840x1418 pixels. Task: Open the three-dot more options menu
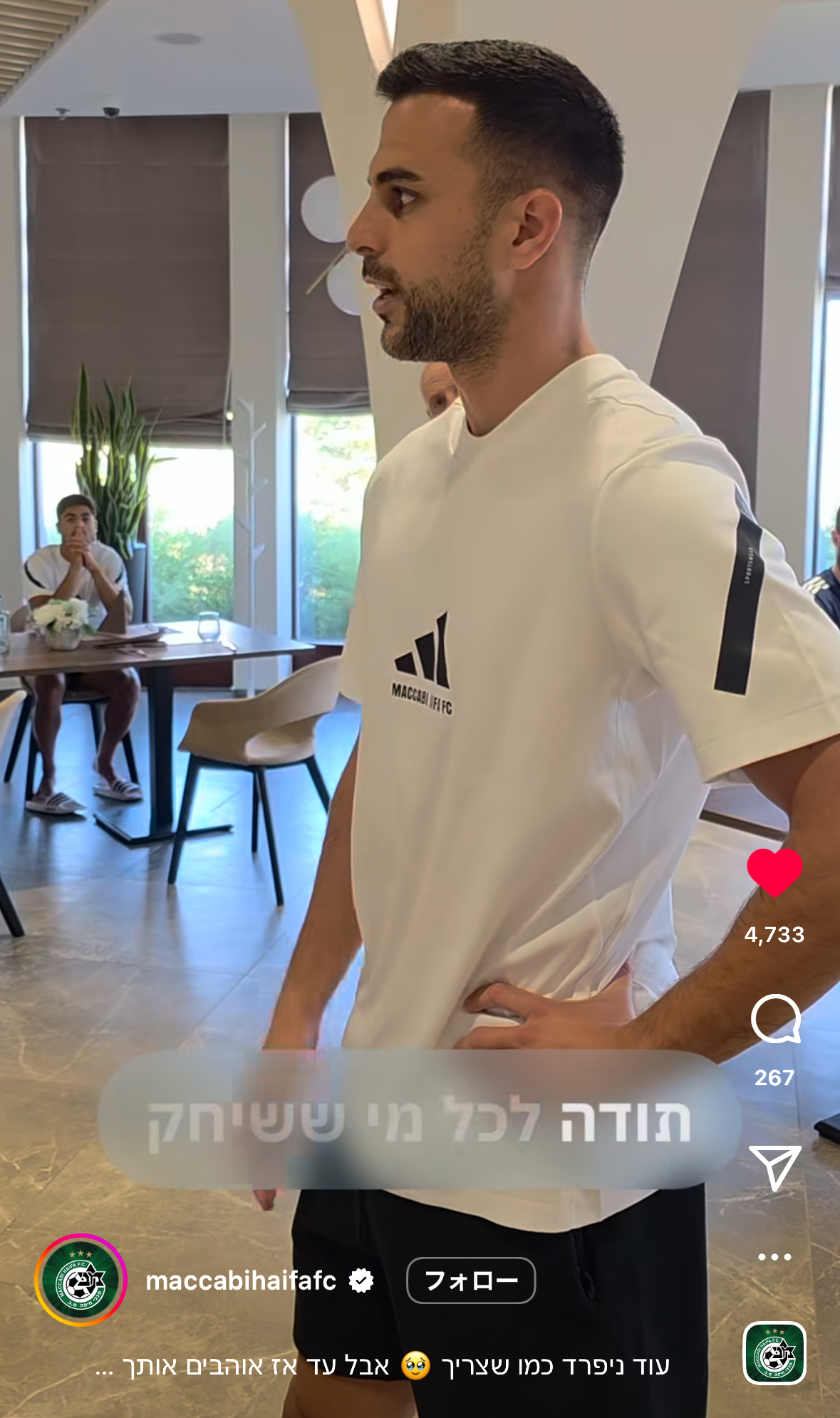tap(774, 1257)
